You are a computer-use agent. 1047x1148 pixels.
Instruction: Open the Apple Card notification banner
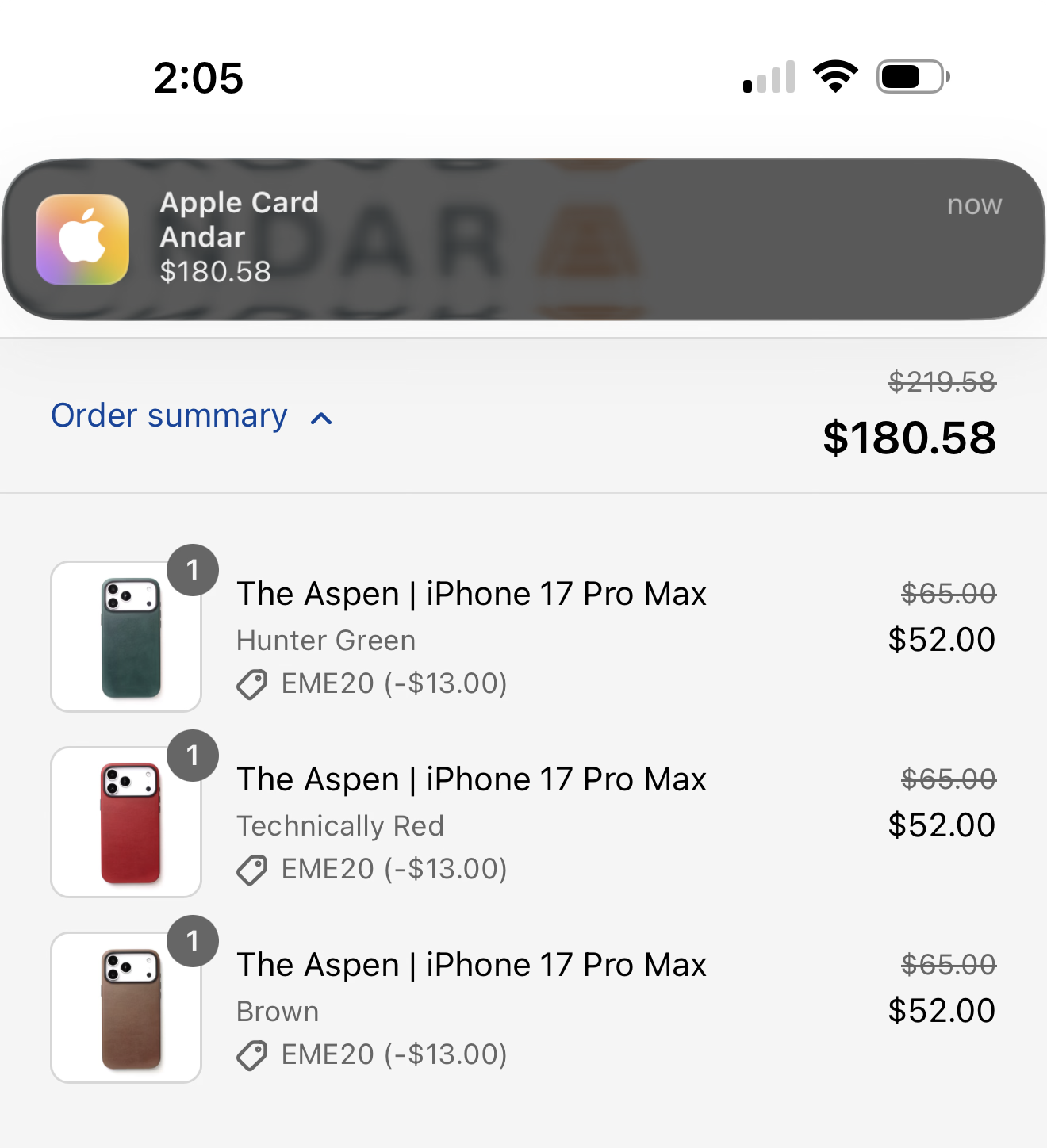pyautogui.click(x=523, y=239)
